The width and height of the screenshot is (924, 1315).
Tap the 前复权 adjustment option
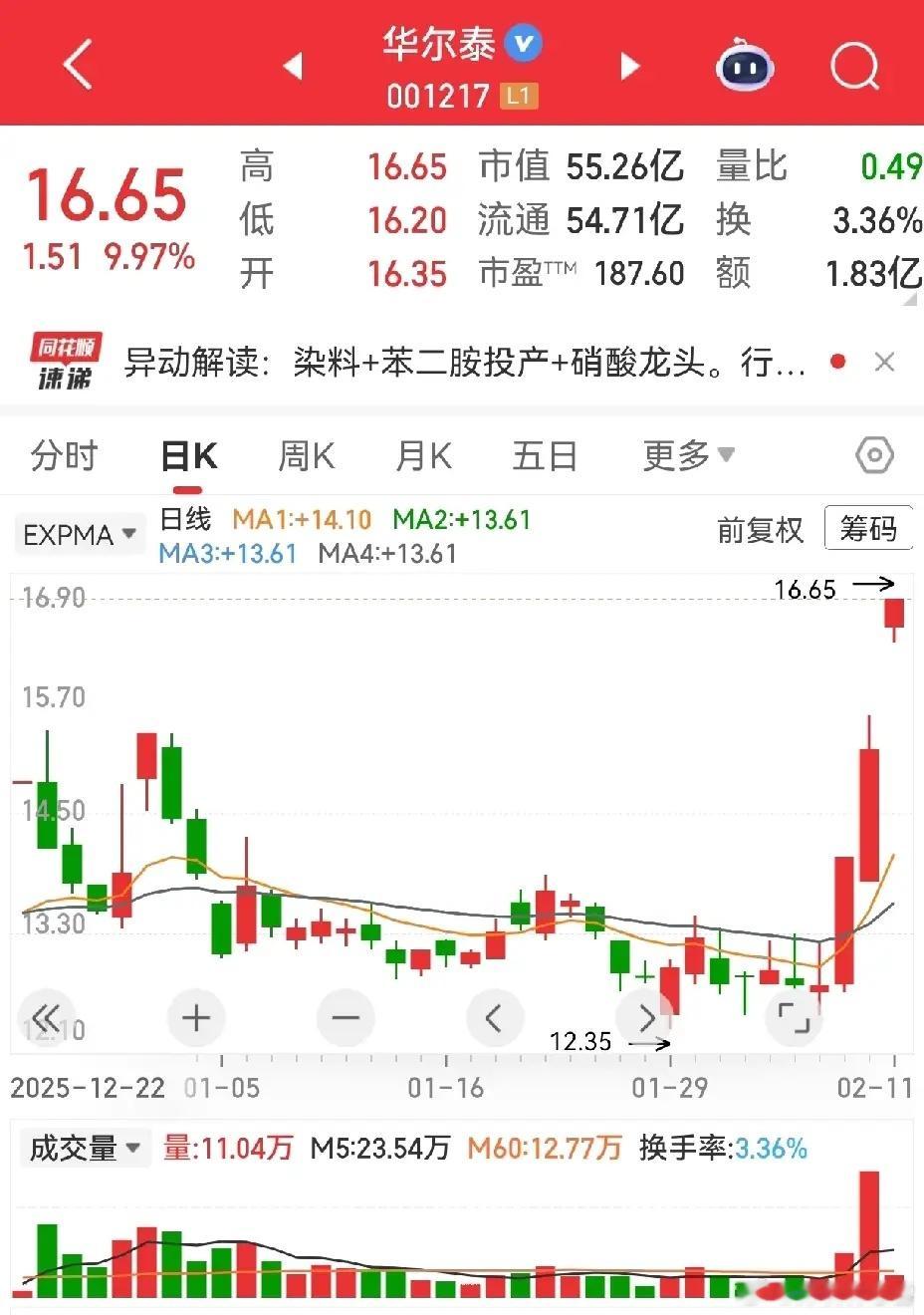[x=760, y=530]
